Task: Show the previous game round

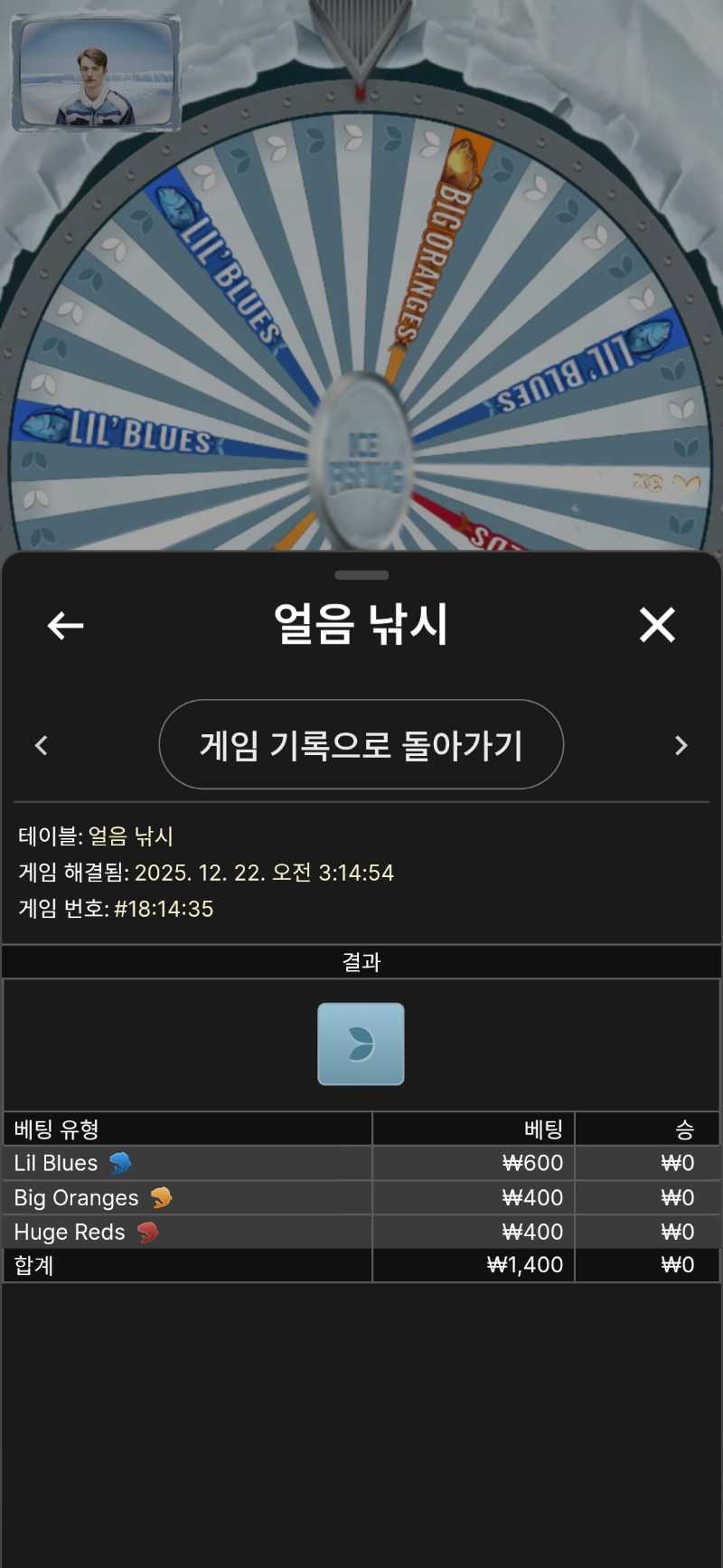Action: pyautogui.click(x=41, y=745)
